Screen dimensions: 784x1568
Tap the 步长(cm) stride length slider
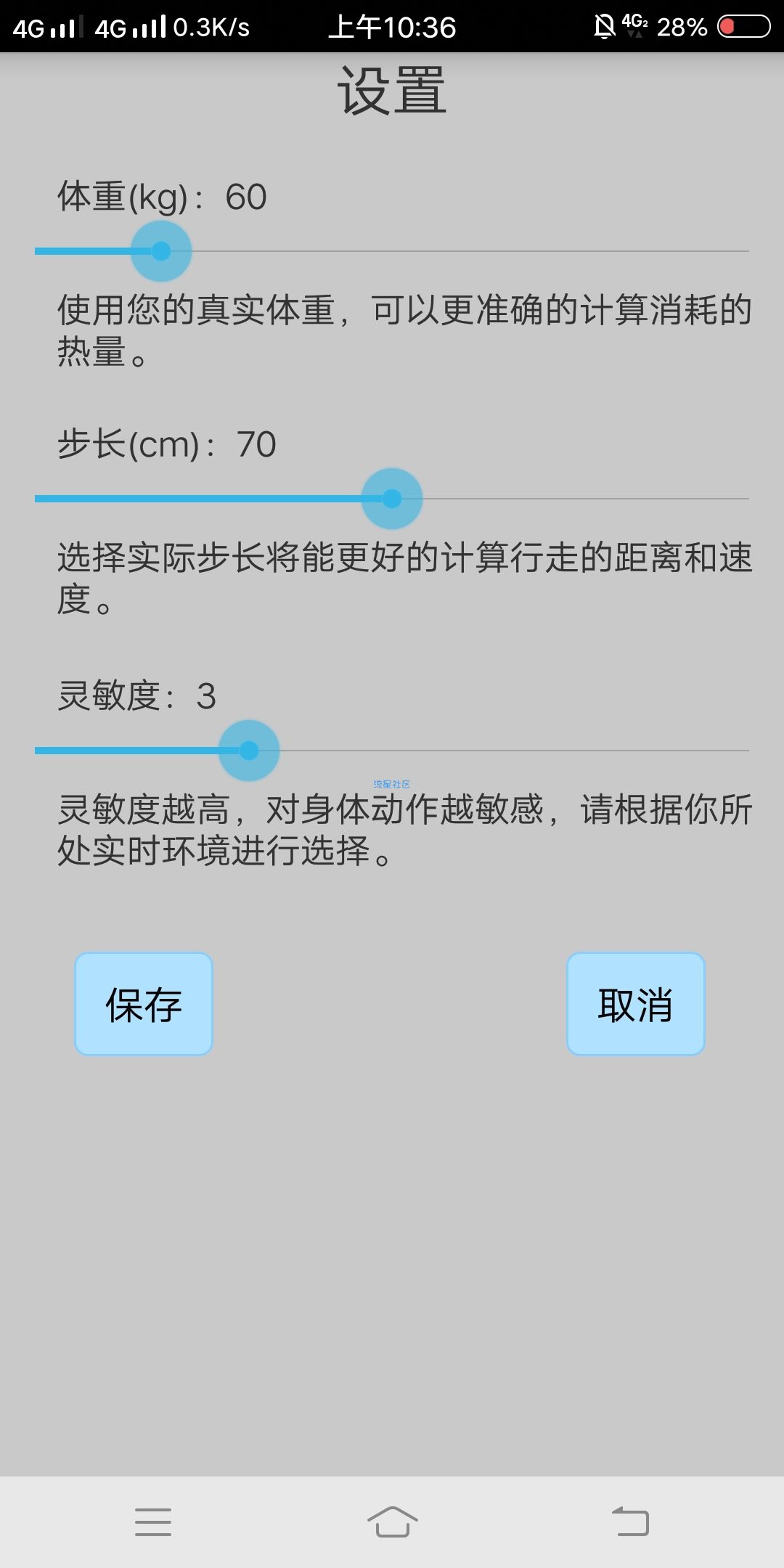pyautogui.click(x=392, y=499)
